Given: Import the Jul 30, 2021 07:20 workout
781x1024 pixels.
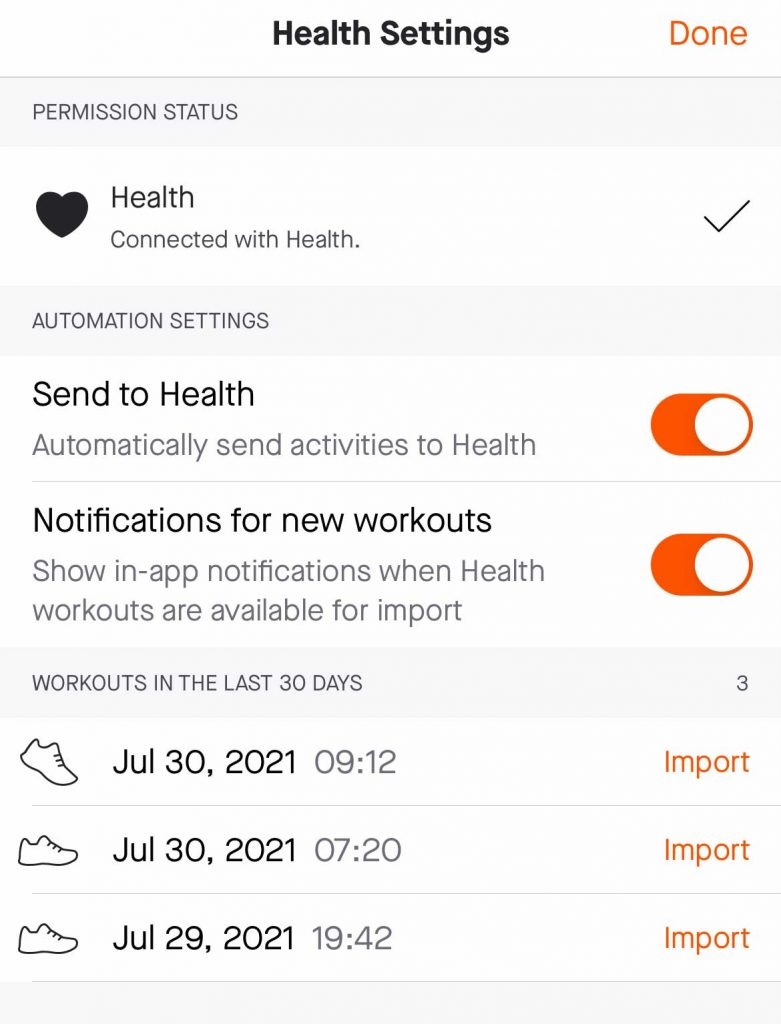Looking at the screenshot, I should [x=706, y=850].
